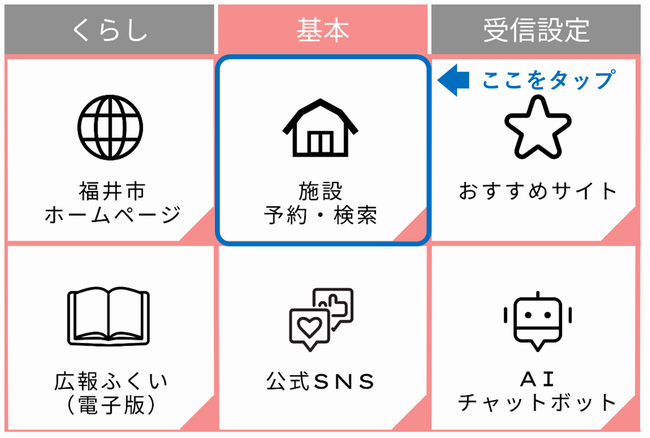Select the 基本 tab
The height and width of the screenshot is (438, 650).
[323, 29]
